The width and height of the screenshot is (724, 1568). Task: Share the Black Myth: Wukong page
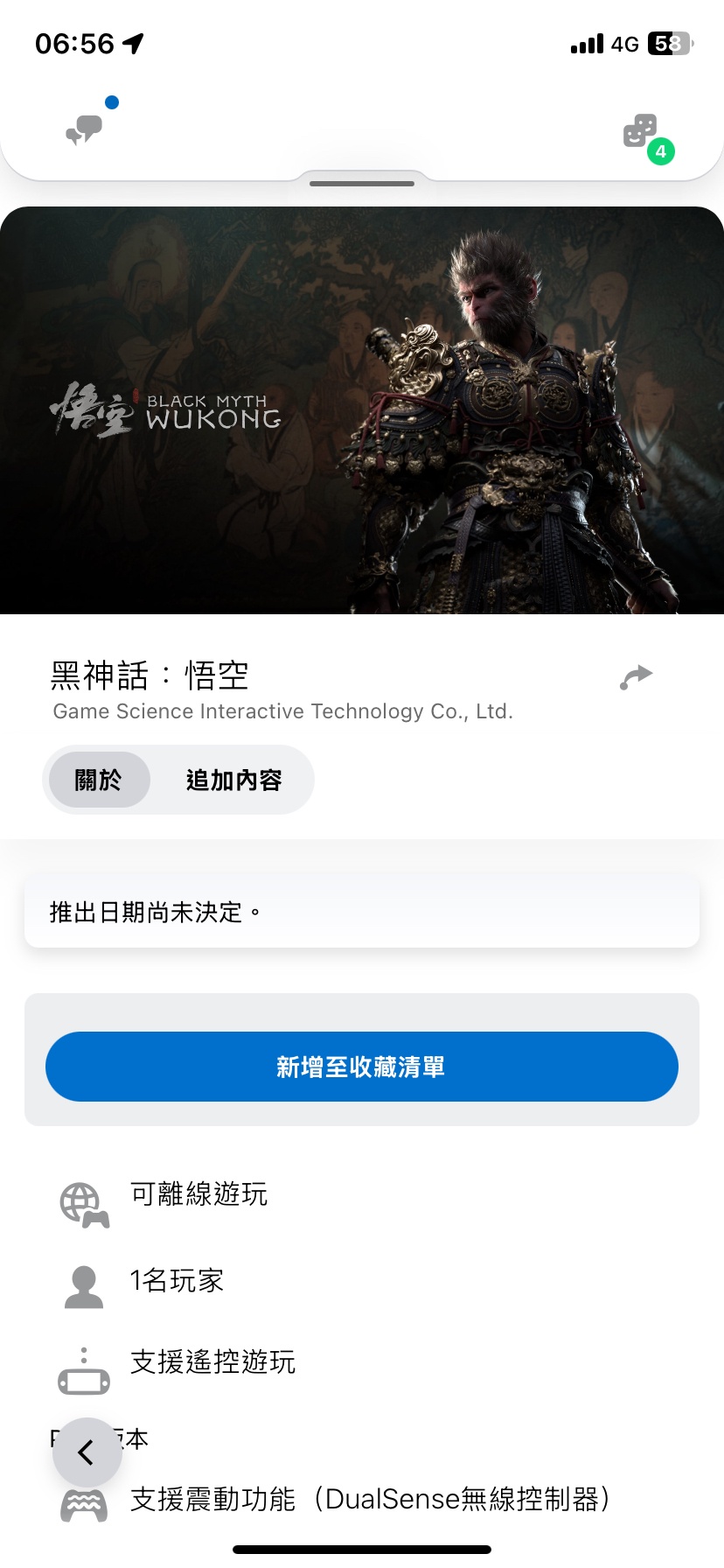[636, 676]
